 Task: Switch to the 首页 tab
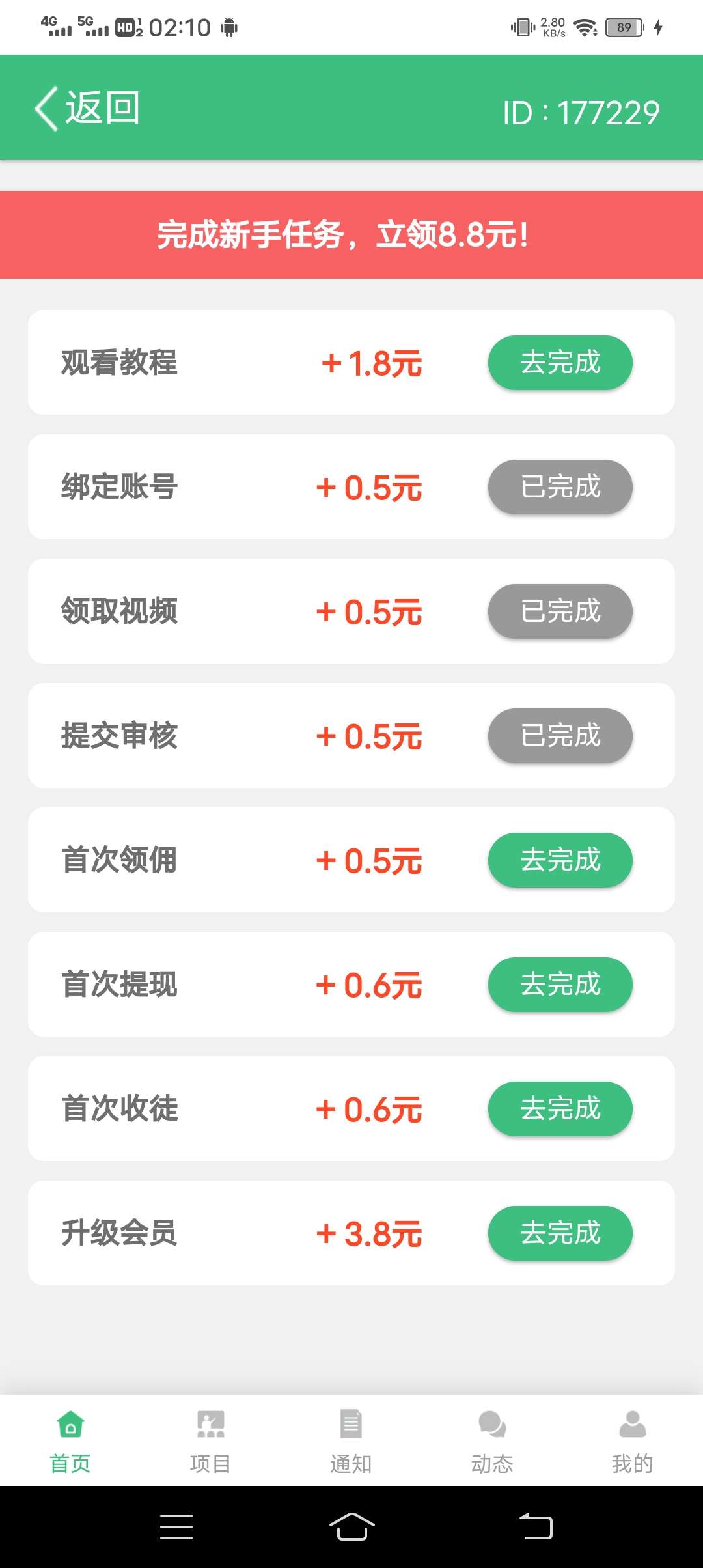(x=70, y=1441)
